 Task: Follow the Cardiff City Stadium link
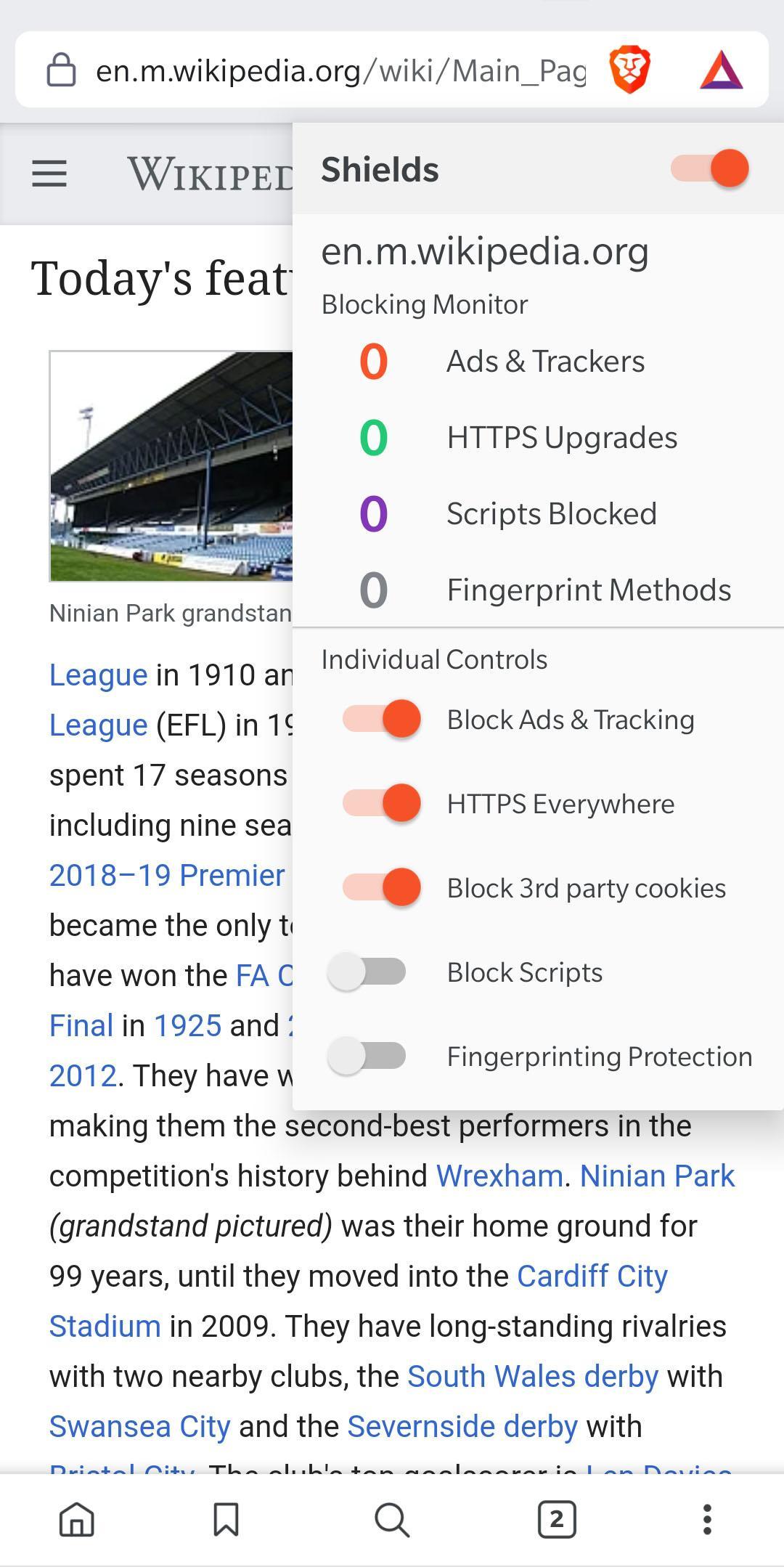(x=592, y=1276)
